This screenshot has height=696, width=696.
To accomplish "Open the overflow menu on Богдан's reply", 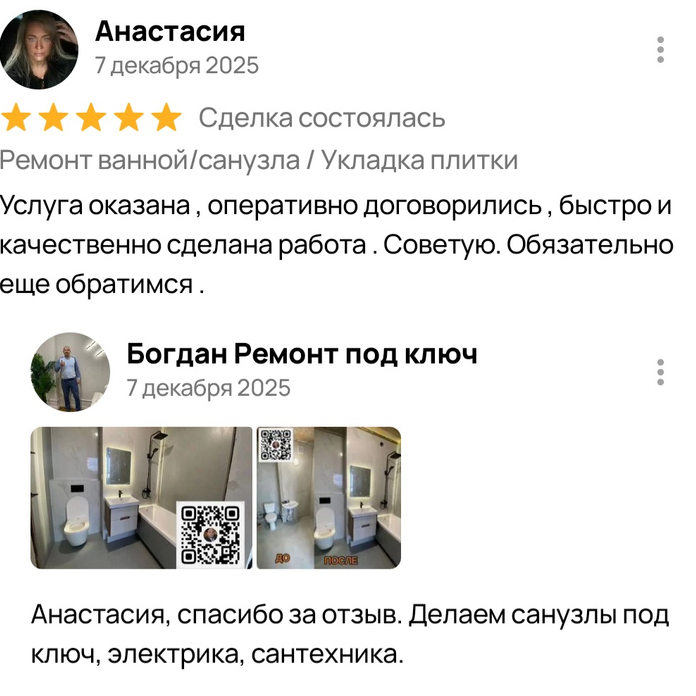I will tap(660, 372).
